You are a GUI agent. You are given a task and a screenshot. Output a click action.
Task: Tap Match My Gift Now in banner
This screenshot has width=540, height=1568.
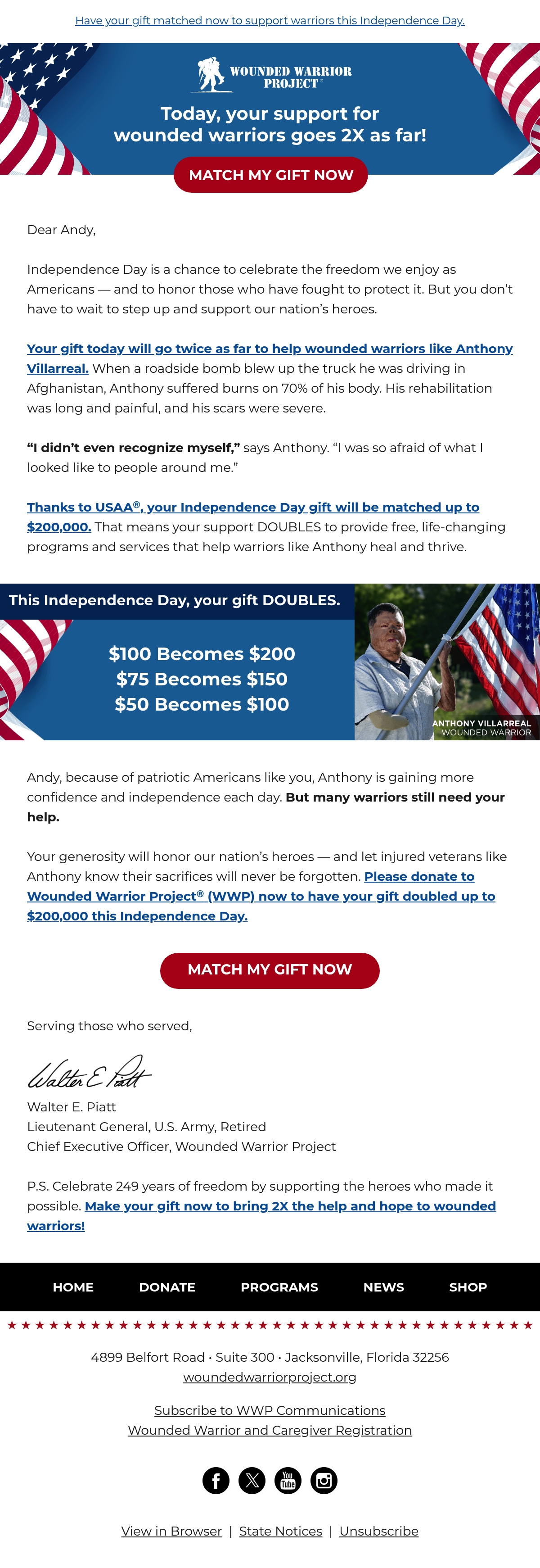(270, 175)
